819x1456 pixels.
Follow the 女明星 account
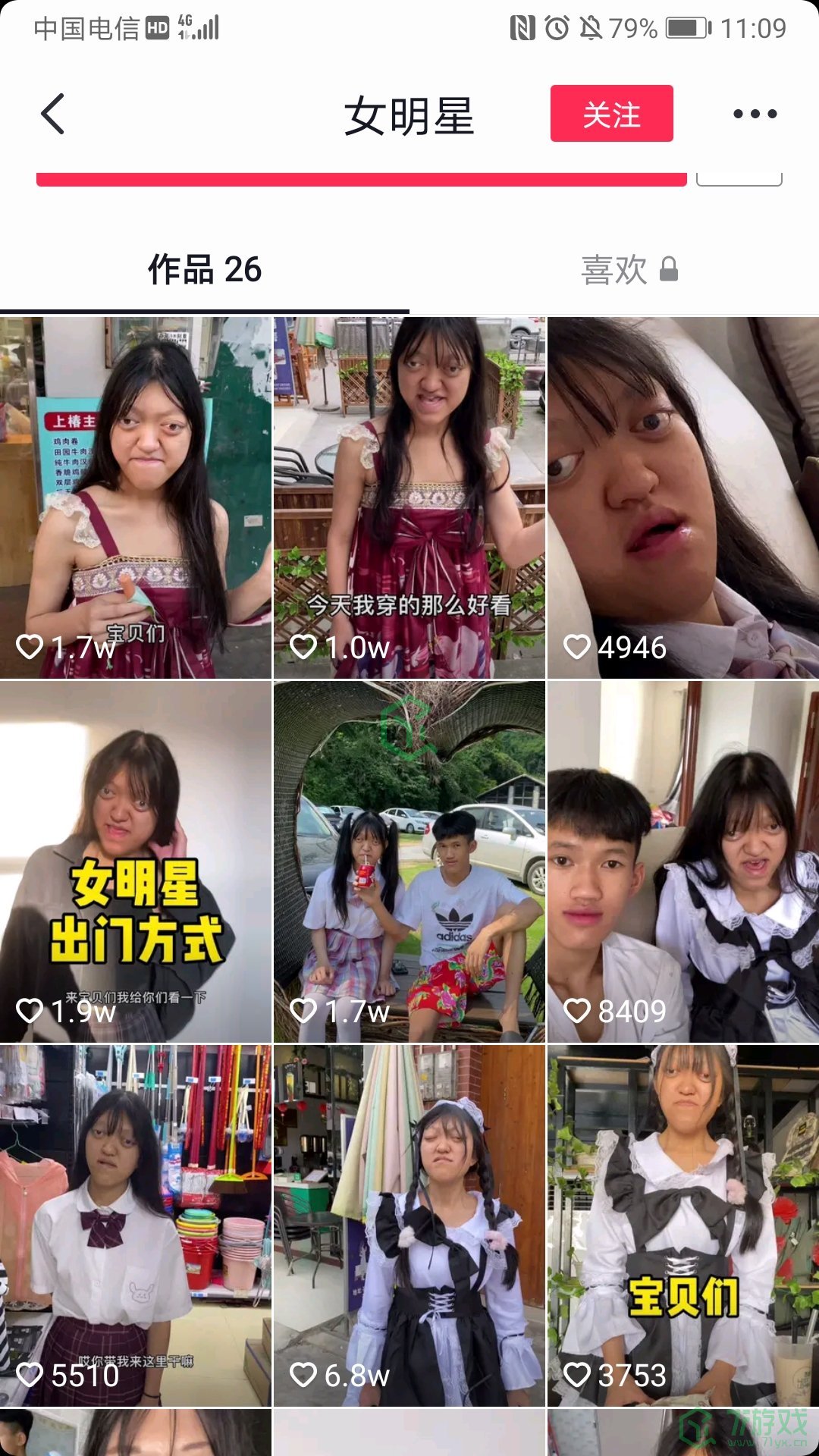(611, 114)
